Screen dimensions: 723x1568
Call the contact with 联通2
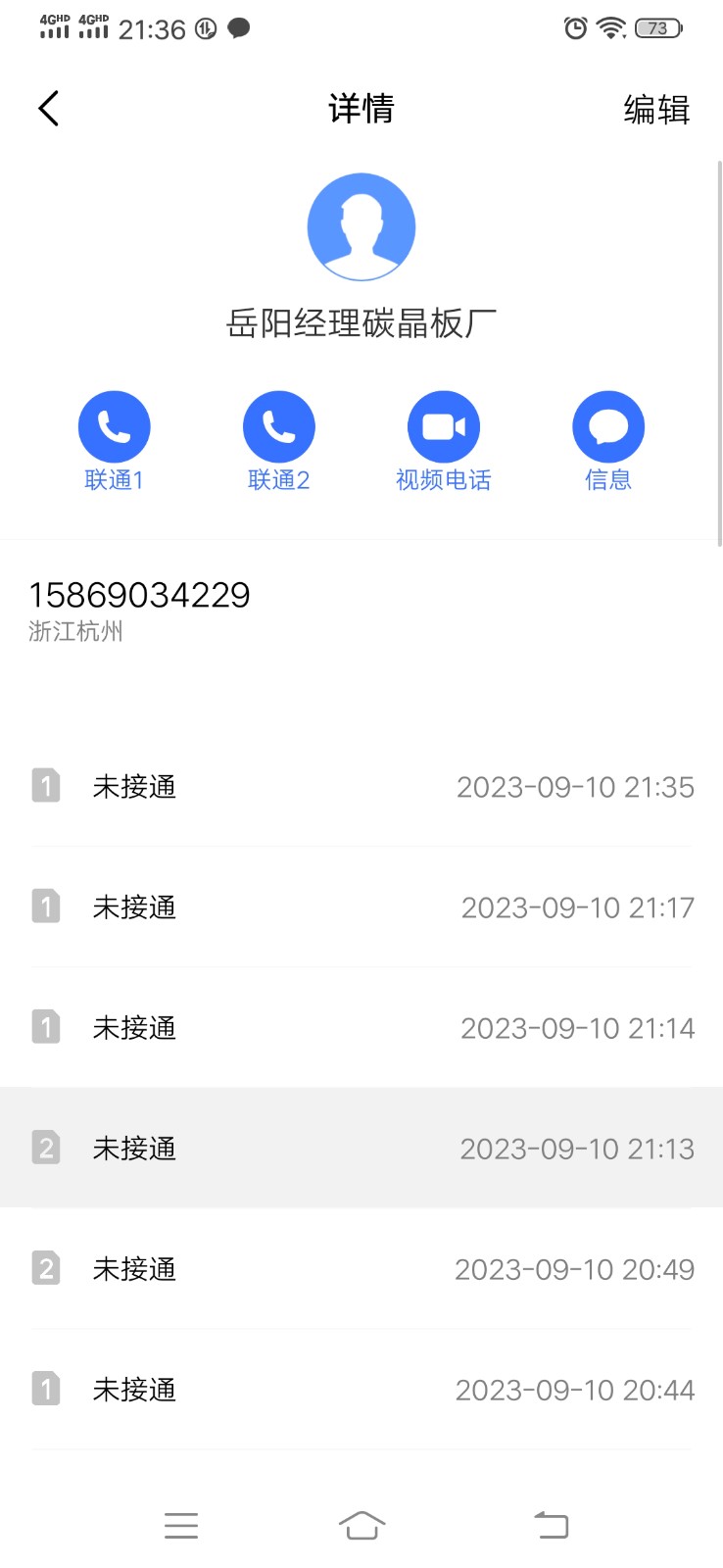point(278,427)
